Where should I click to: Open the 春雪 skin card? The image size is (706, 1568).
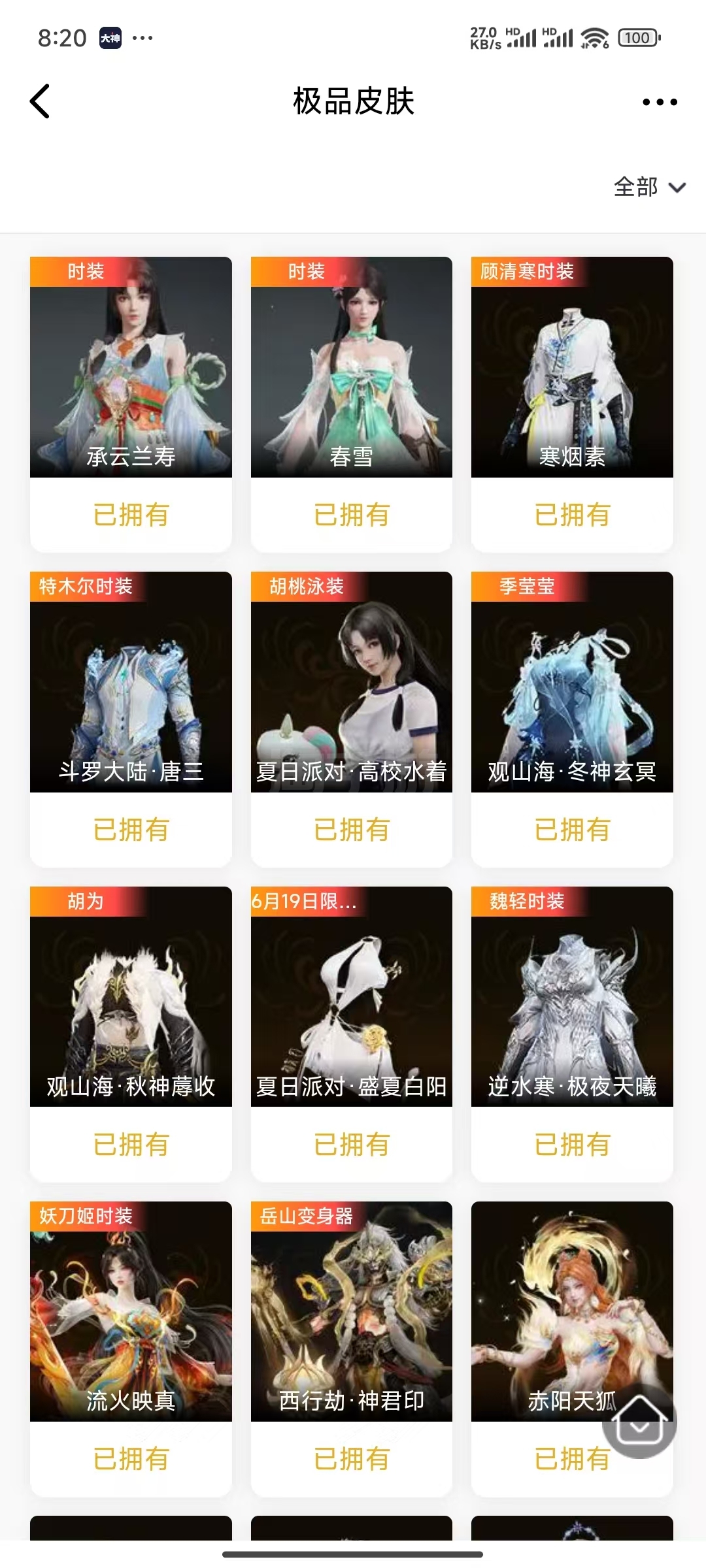click(352, 404)
